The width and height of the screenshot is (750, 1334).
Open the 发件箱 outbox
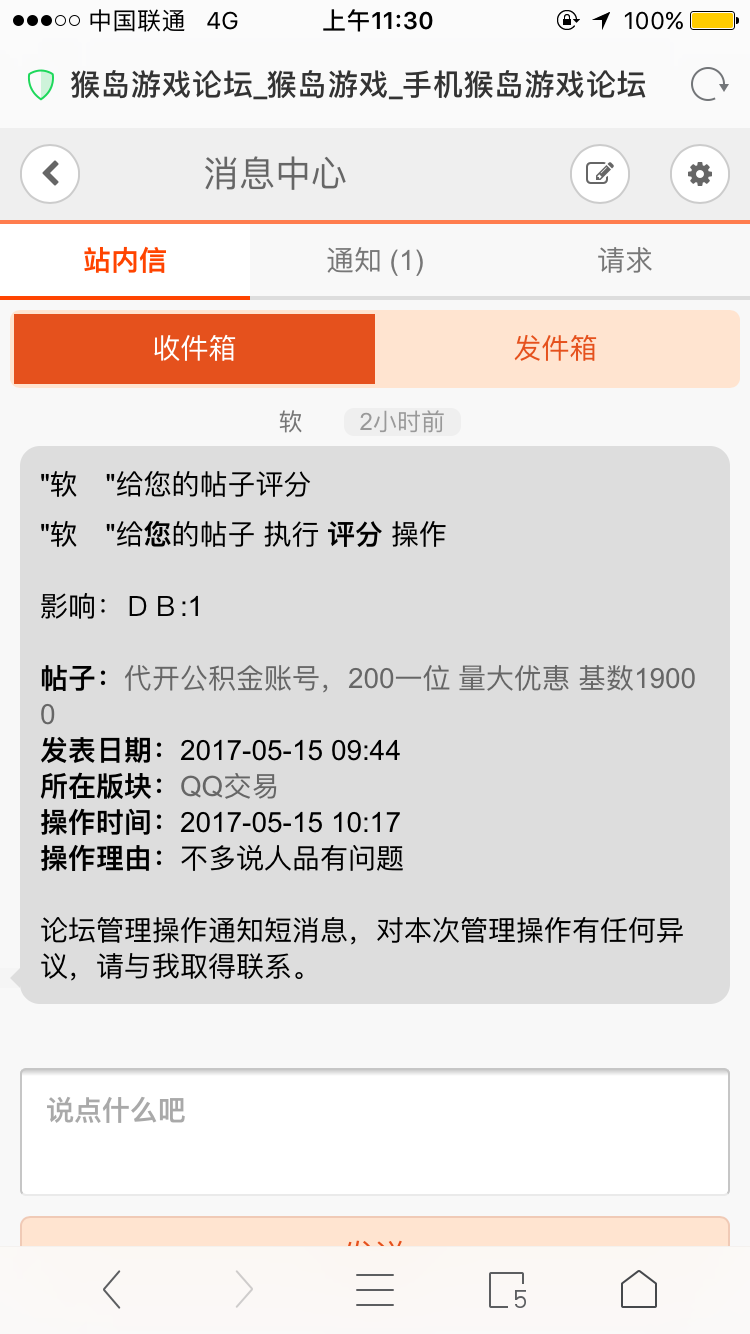tap(556, 348)
